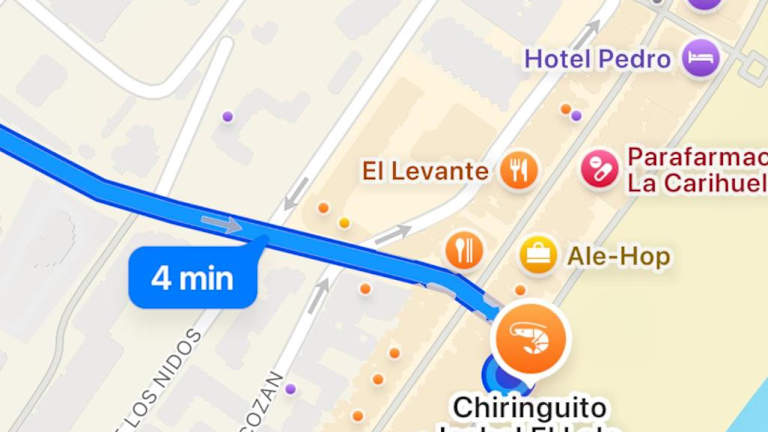Tap the 4 min route label
This screenshot has width=768, height=432.
tap(193, 277)
